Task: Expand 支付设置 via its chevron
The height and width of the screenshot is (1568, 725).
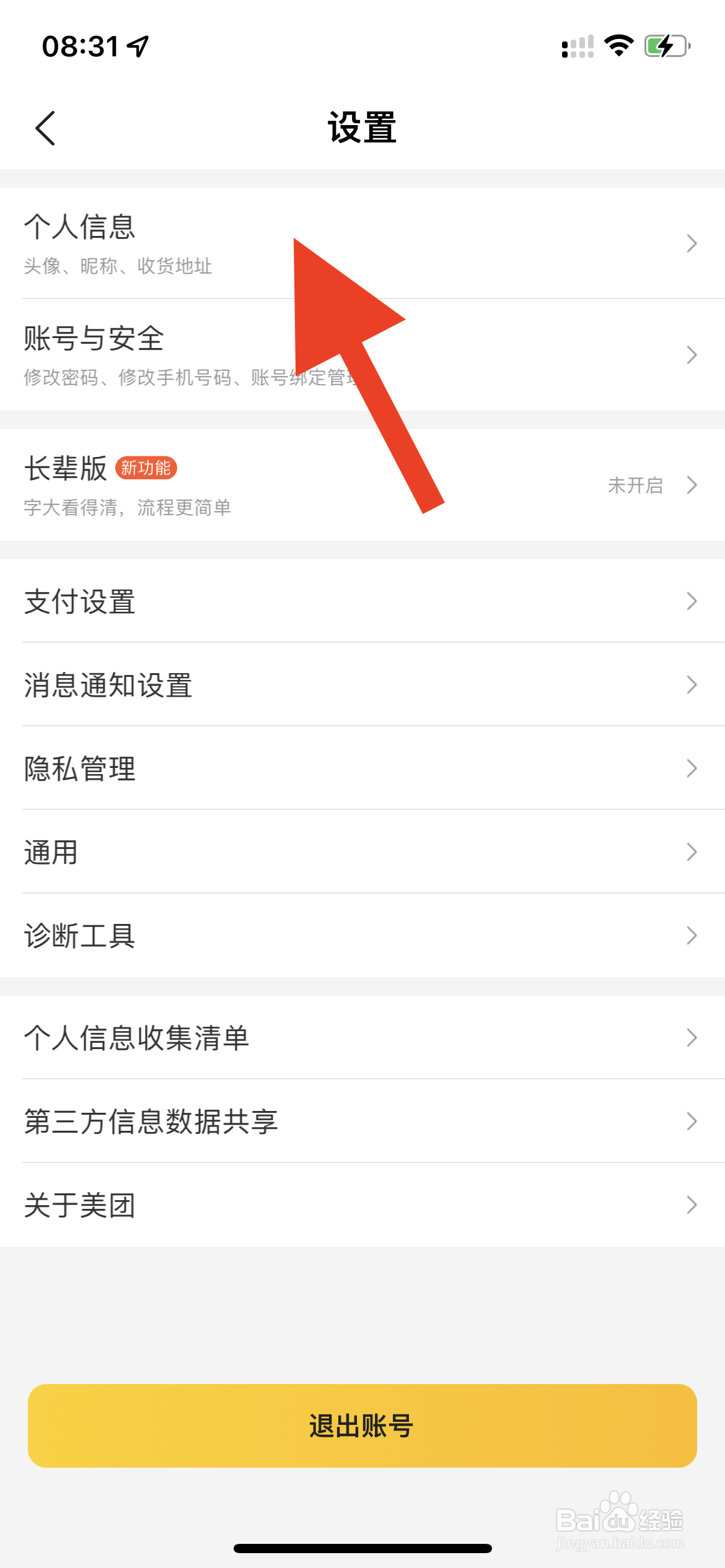Action: click(692, 601)
